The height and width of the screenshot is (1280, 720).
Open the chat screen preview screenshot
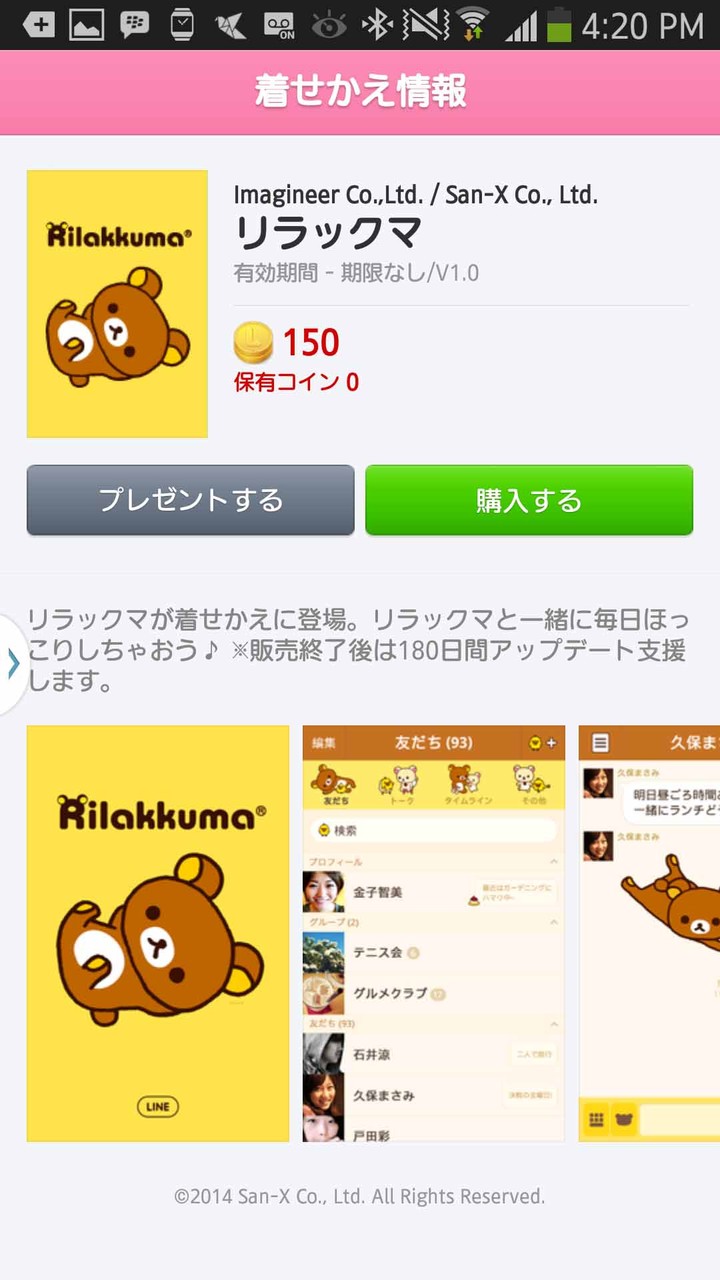pos(649,933)
